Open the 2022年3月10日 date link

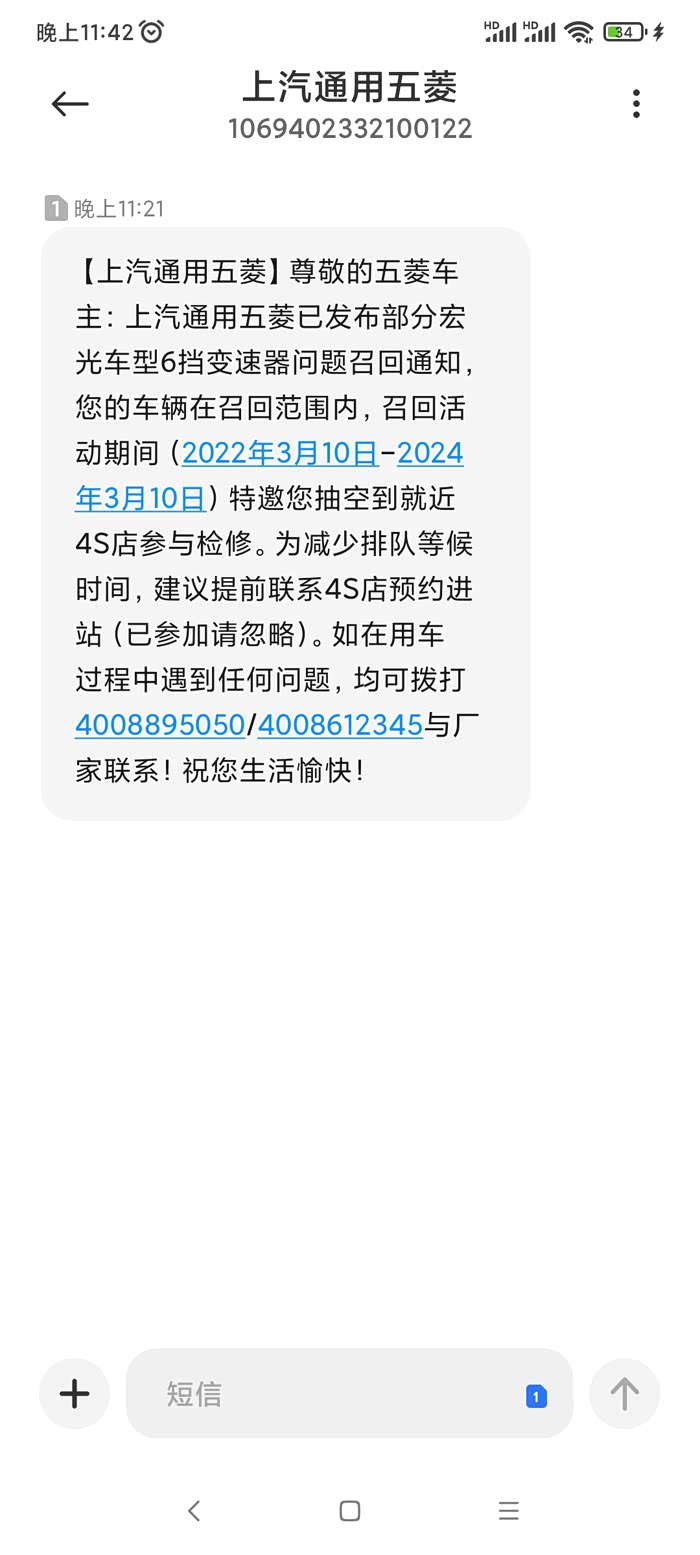click(280, 453)
